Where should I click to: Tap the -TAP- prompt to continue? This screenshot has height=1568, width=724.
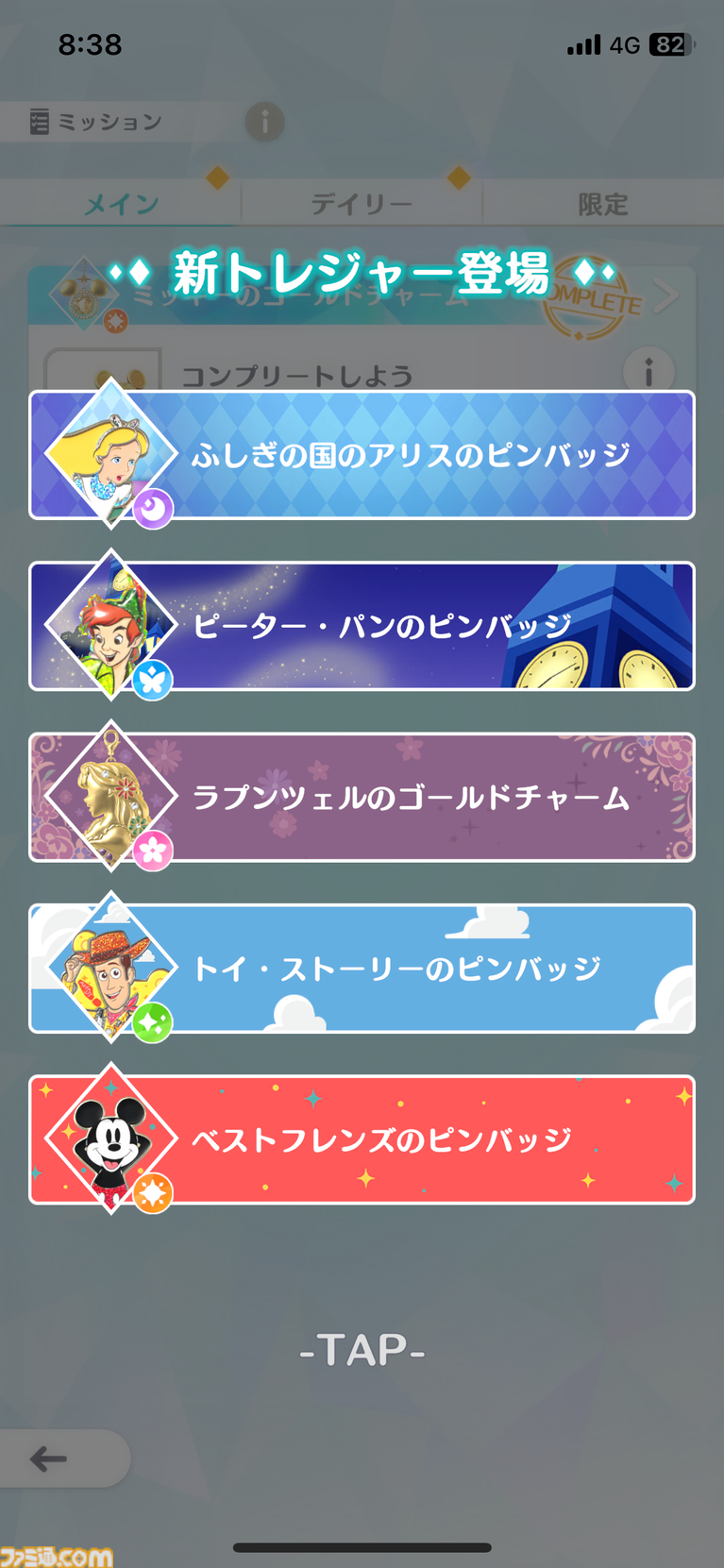tap(362, 1350)
